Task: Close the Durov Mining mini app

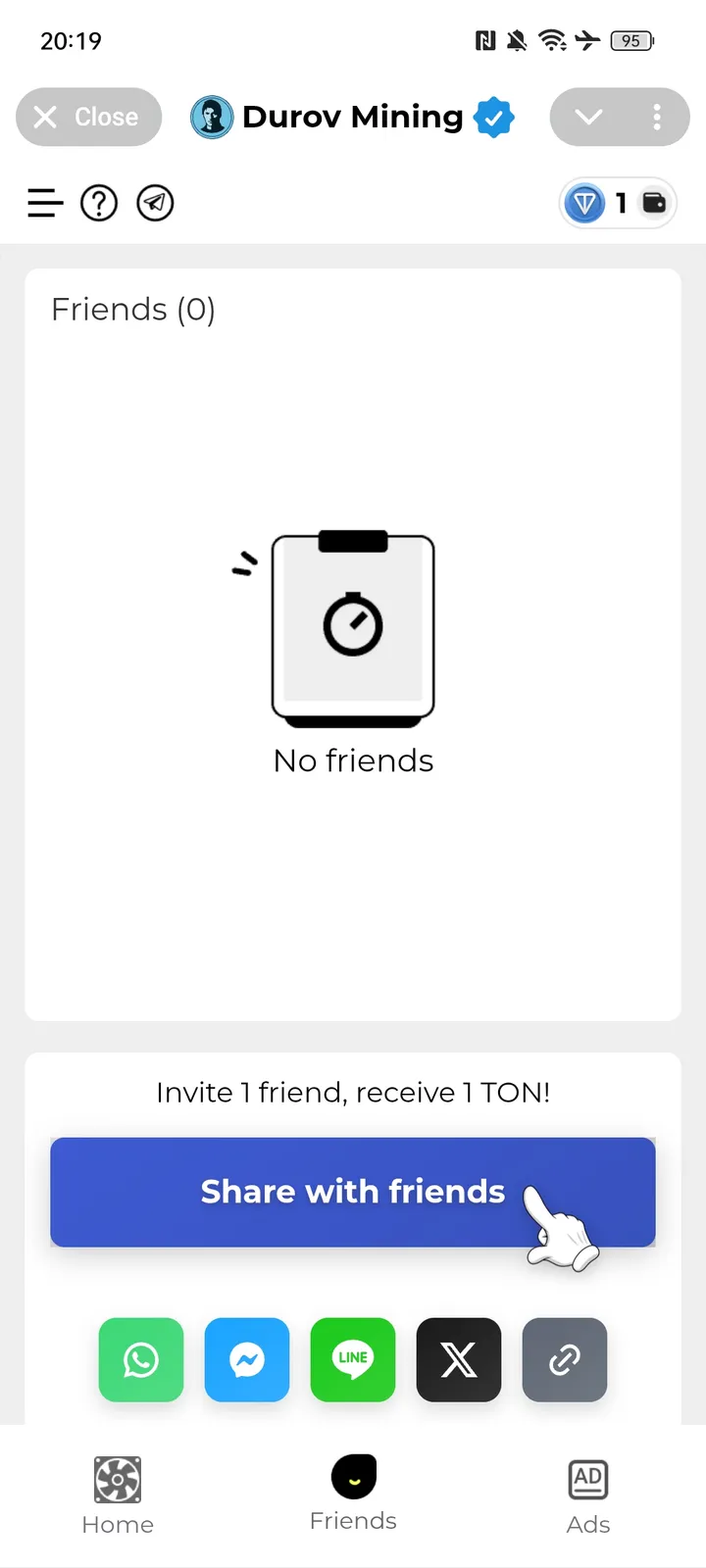Action: tap(88, 117)
